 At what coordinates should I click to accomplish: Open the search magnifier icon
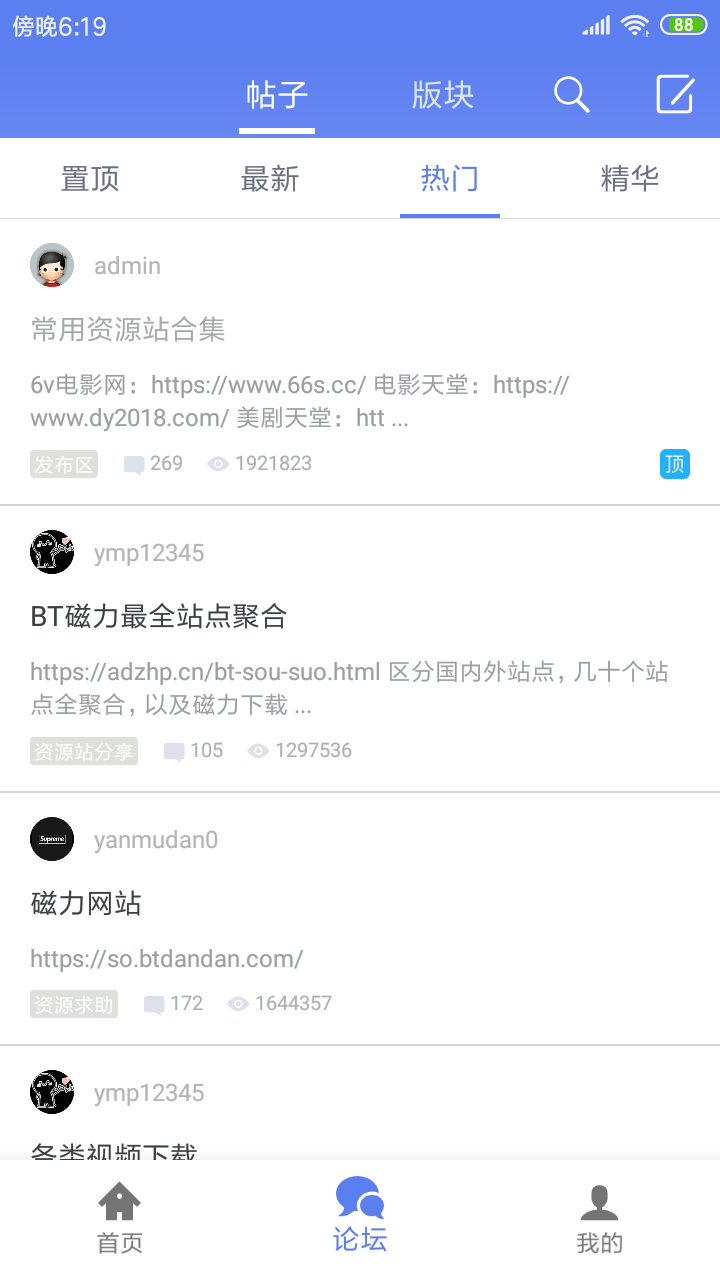(572, 95)
